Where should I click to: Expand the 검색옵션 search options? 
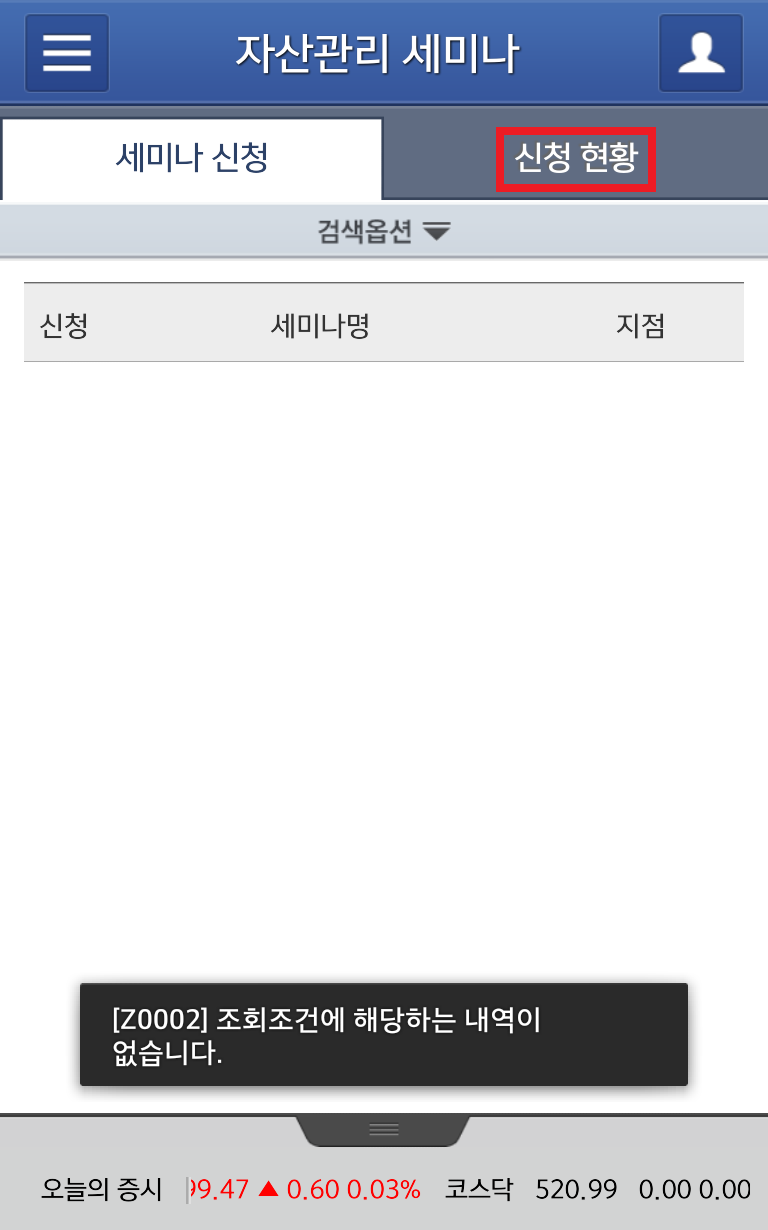click(384, 232)
